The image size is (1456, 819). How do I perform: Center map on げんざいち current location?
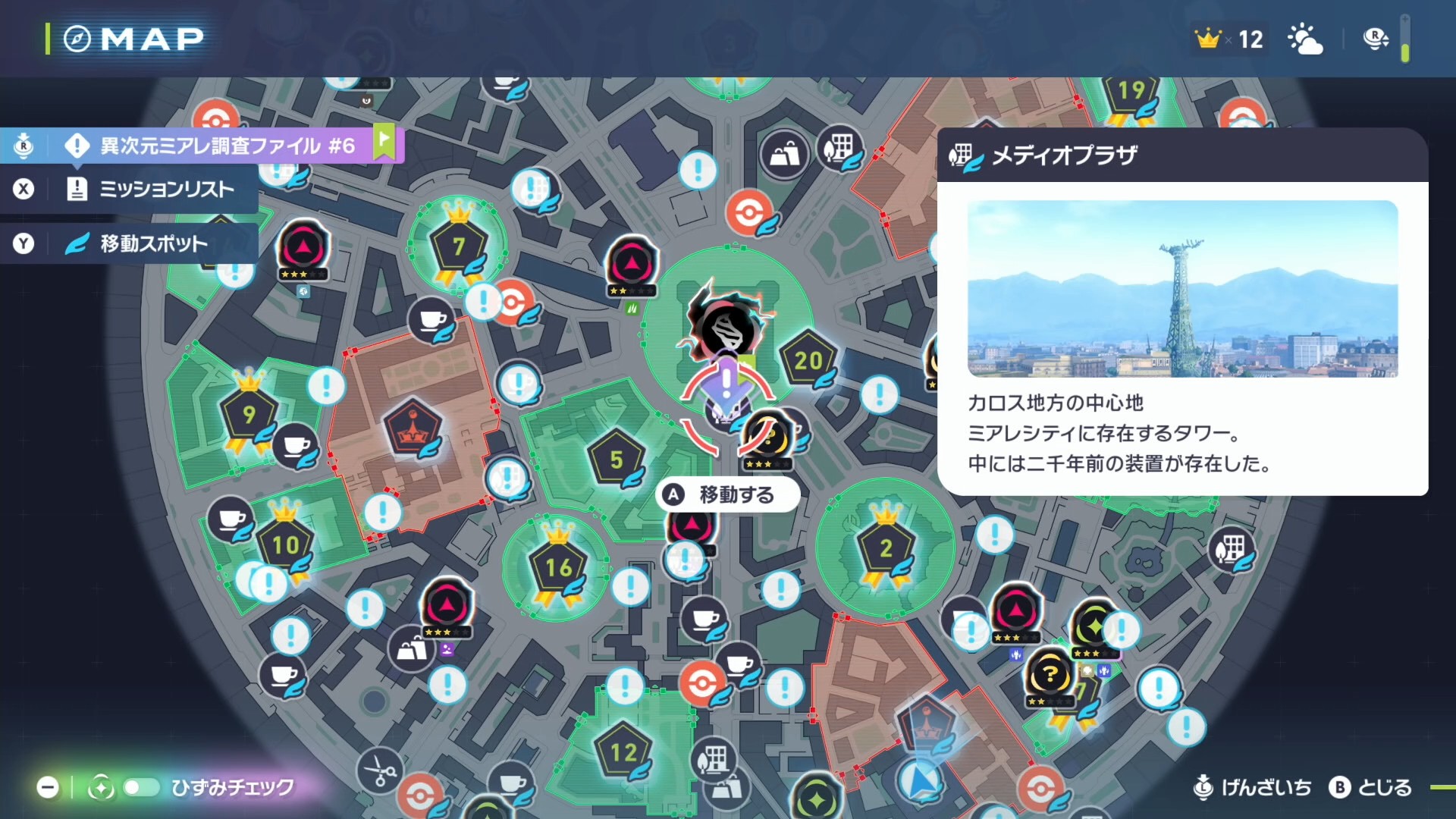click(1252, 787)
